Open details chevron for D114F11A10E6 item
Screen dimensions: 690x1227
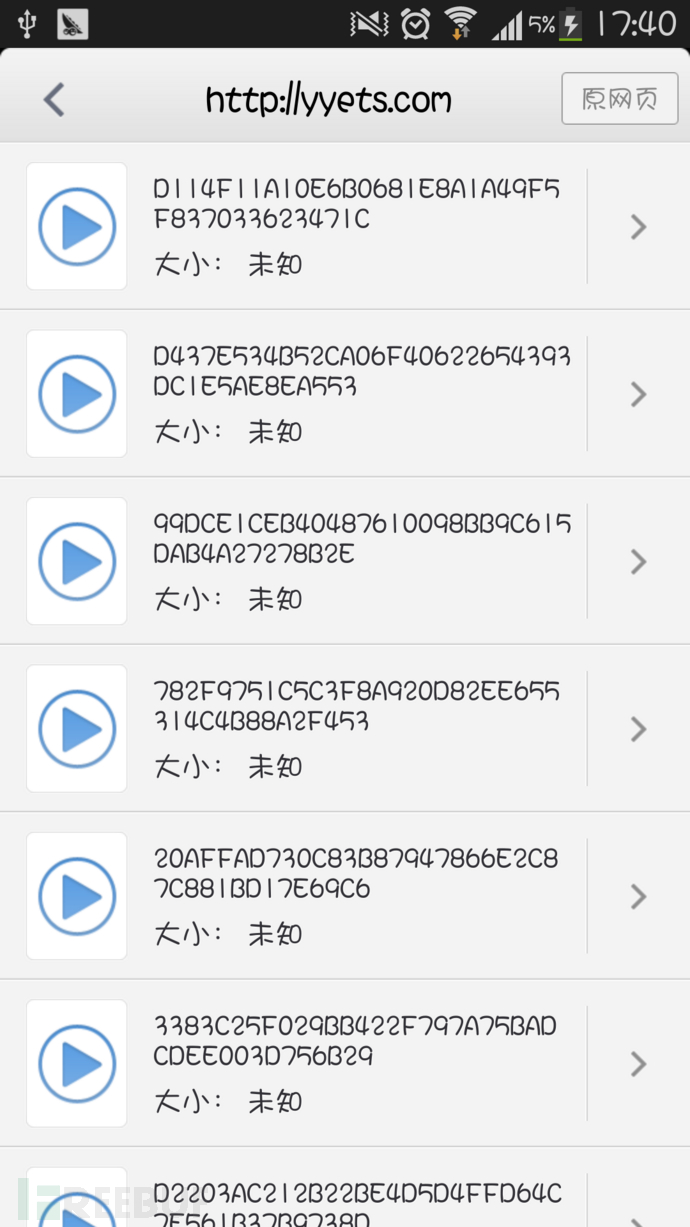pyautogui.click(x=639, y=227)
